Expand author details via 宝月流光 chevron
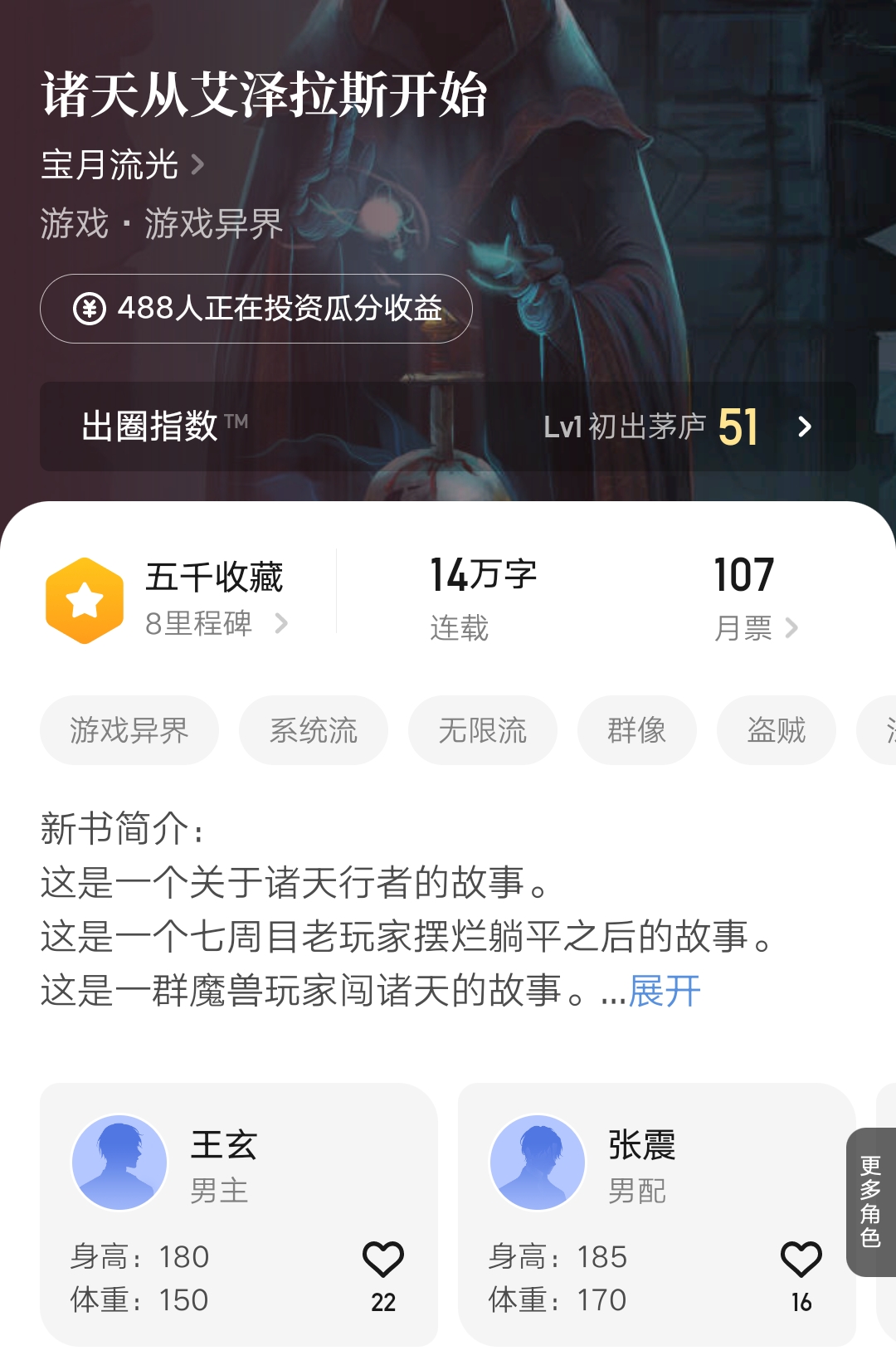Image resolution: width=896 pixels, height=1365 pixels. pos(198,164)
